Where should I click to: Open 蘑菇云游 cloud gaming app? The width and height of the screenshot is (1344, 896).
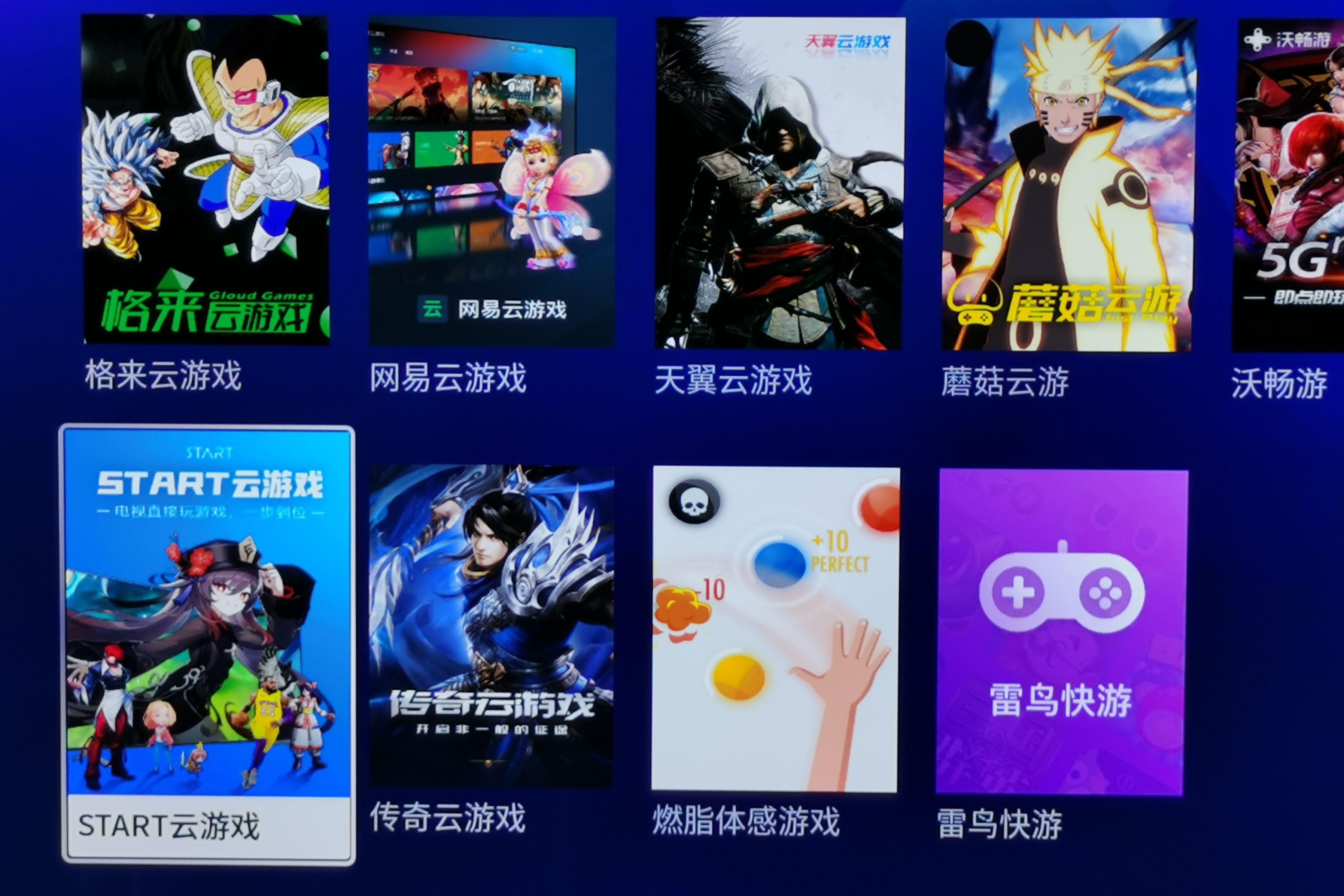click(x=1067, y=184)
